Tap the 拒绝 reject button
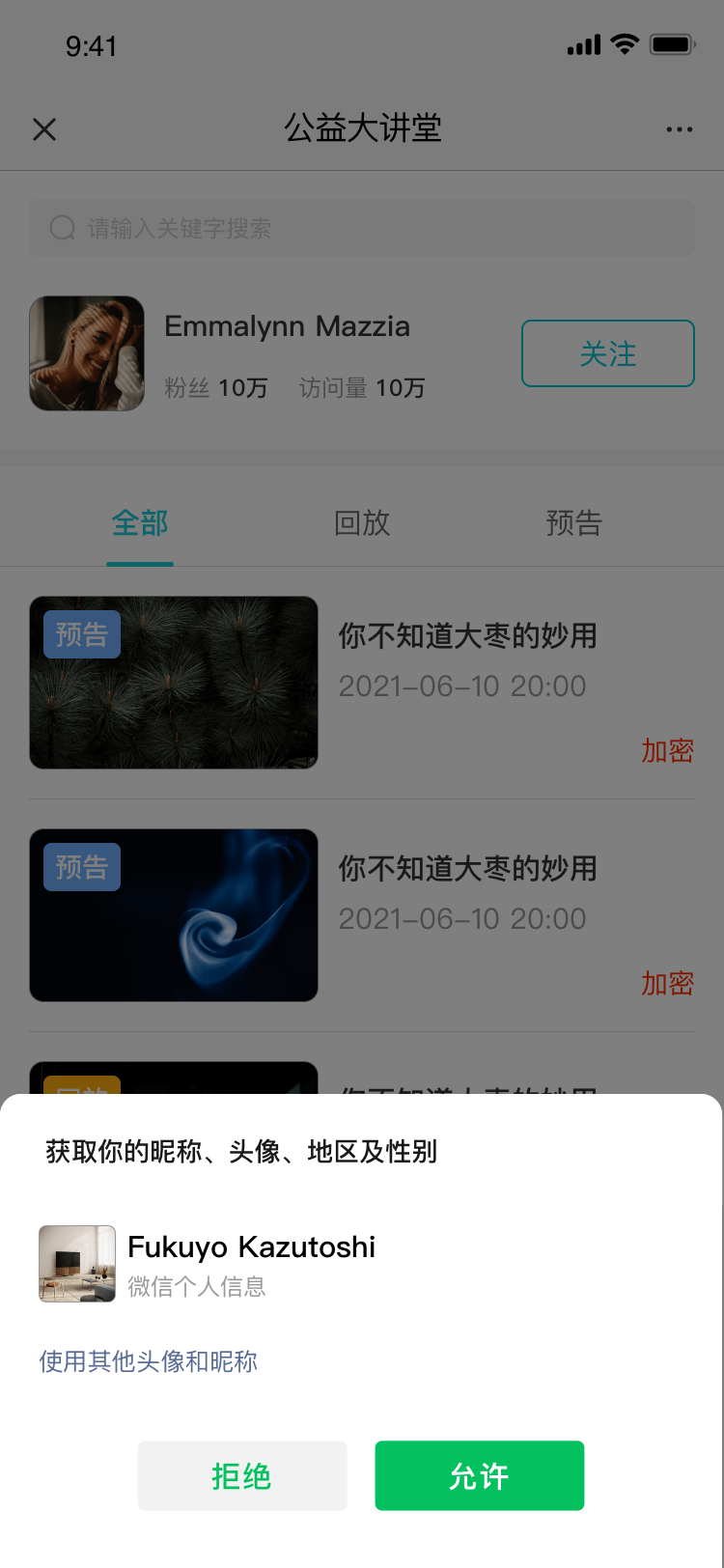Image resolution: width=724 pixels, height=1568 pixels. click(242, 1475)
